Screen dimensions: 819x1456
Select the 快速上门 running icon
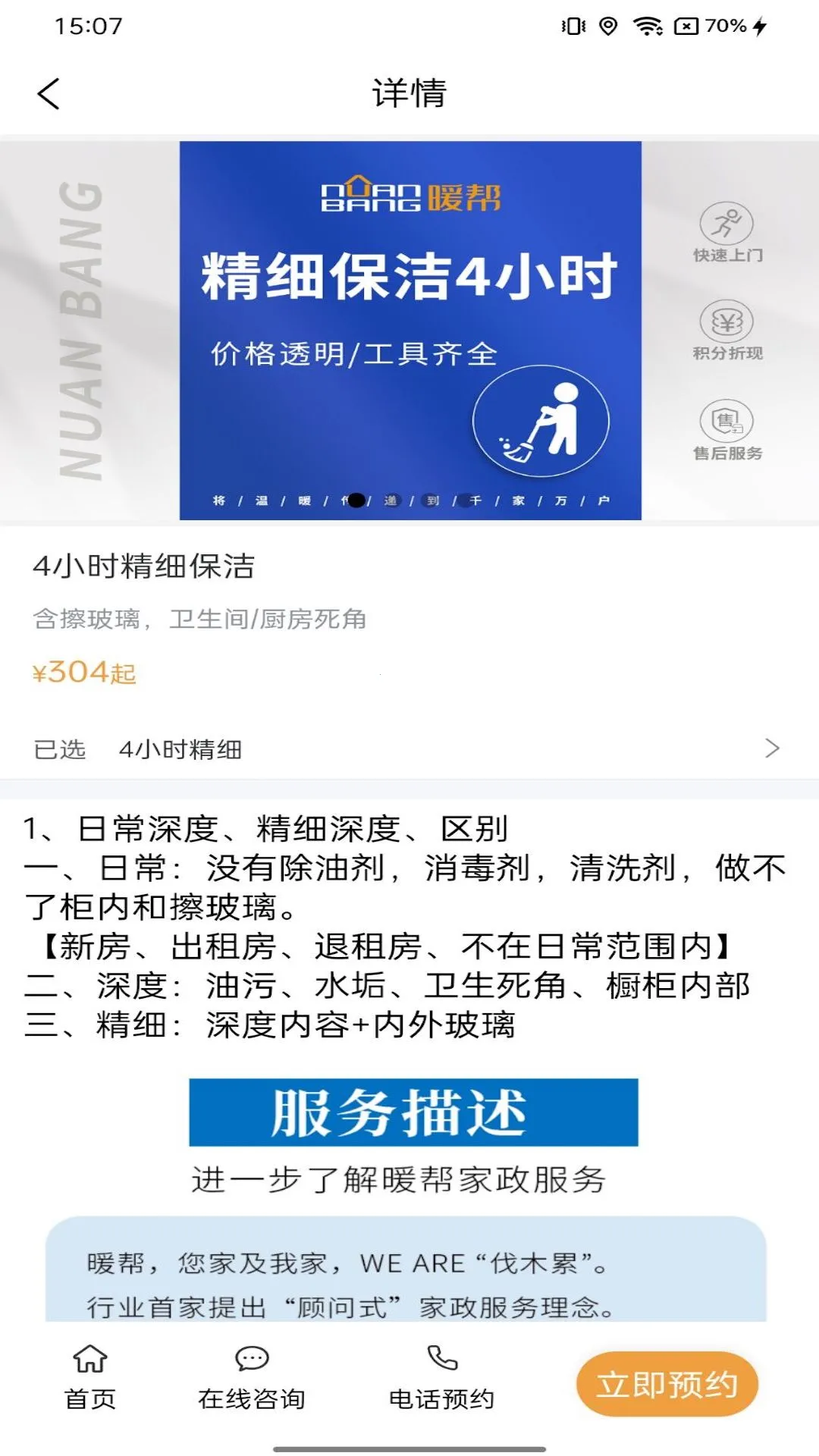[726, 224]
